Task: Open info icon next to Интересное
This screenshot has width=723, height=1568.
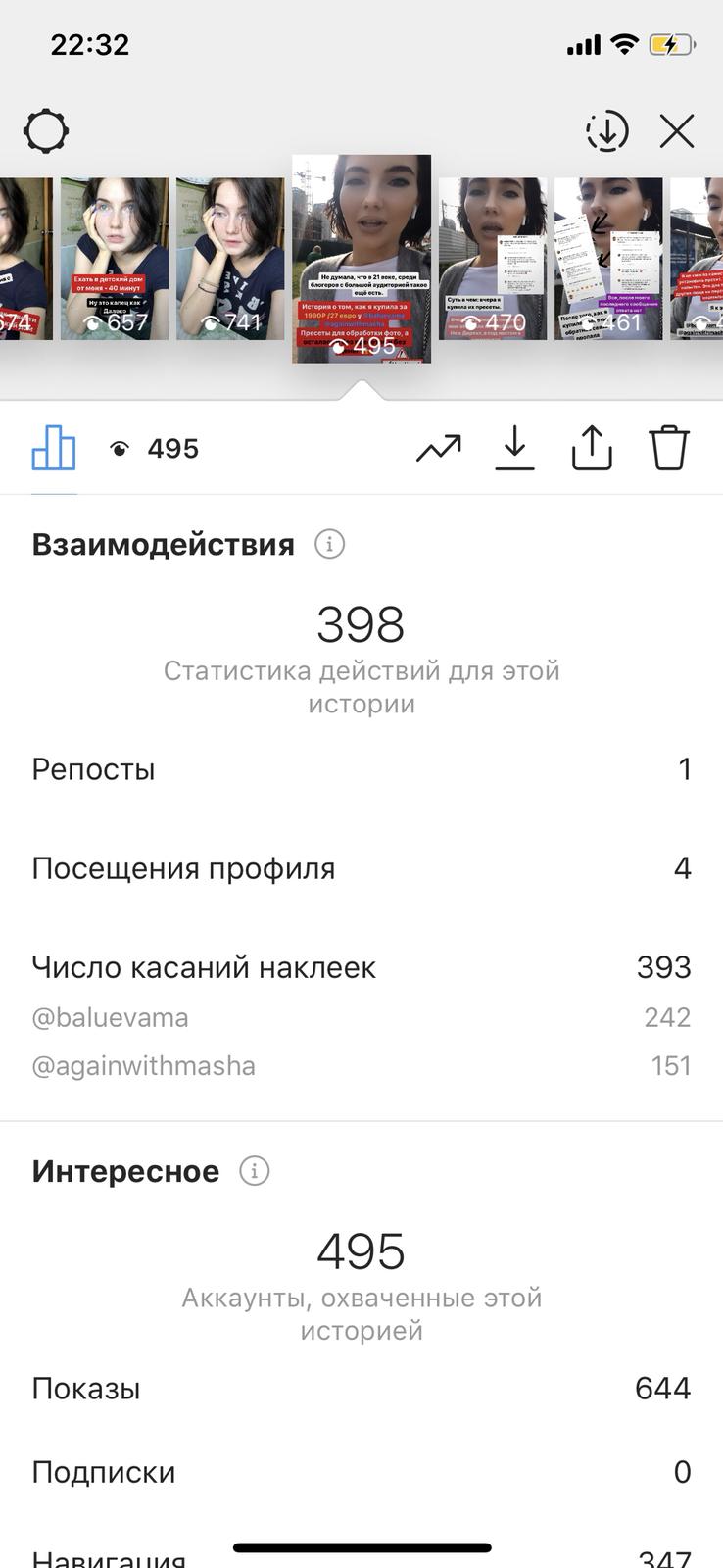Action: pos(255,1171)
